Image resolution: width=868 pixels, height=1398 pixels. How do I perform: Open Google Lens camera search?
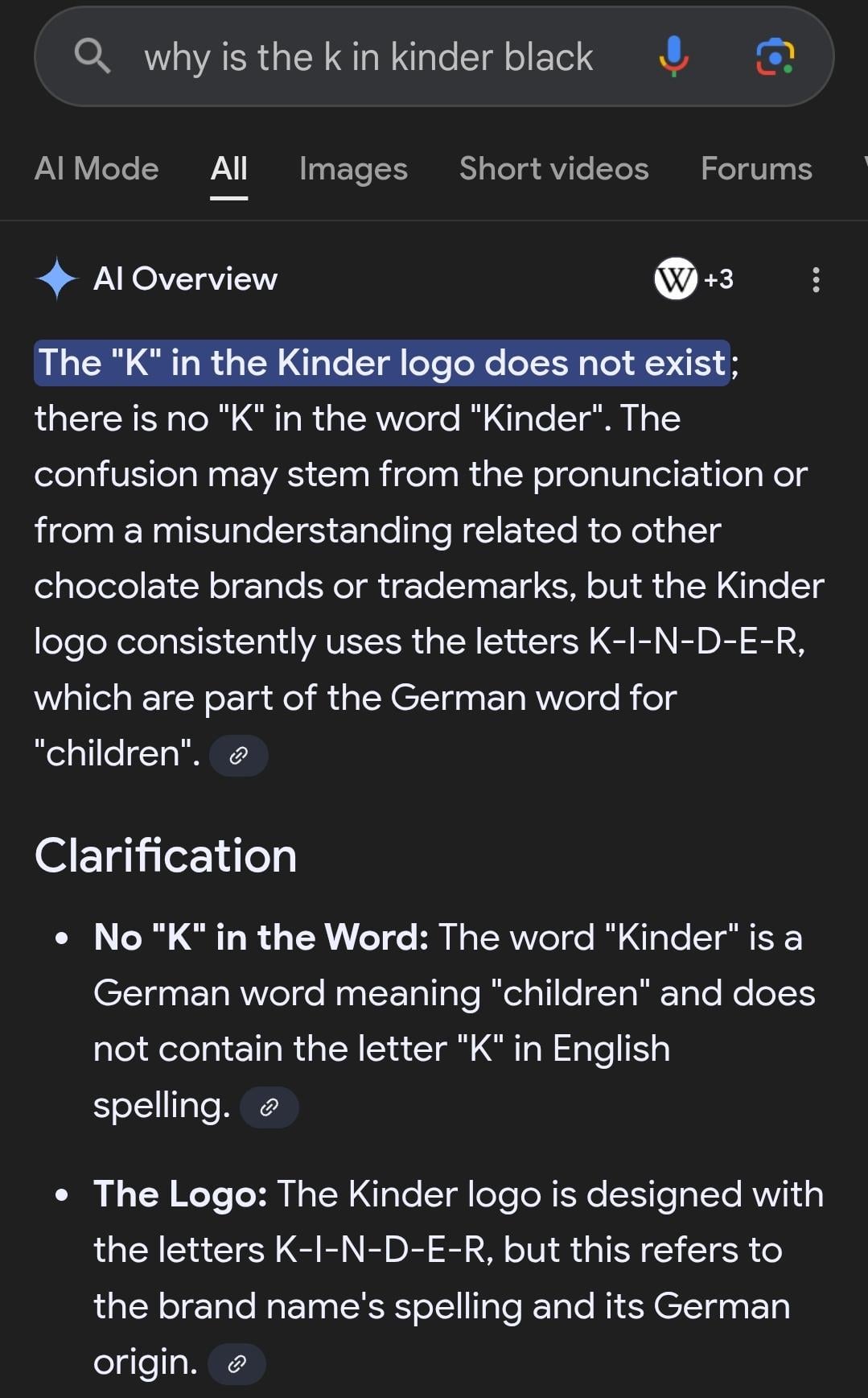pyautogui.click(x=775, y=56)
